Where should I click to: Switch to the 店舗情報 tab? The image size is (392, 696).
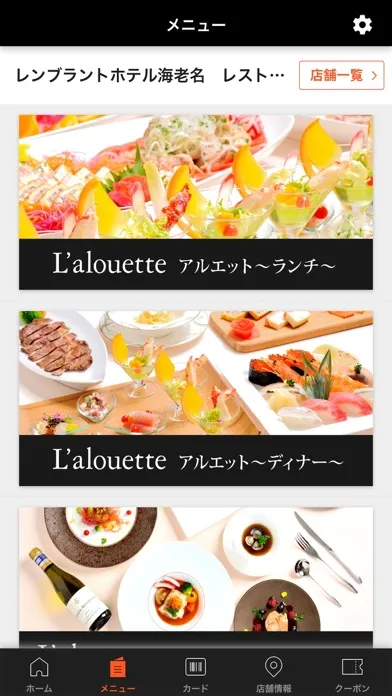pyautogui.click(x=274, y=674)
